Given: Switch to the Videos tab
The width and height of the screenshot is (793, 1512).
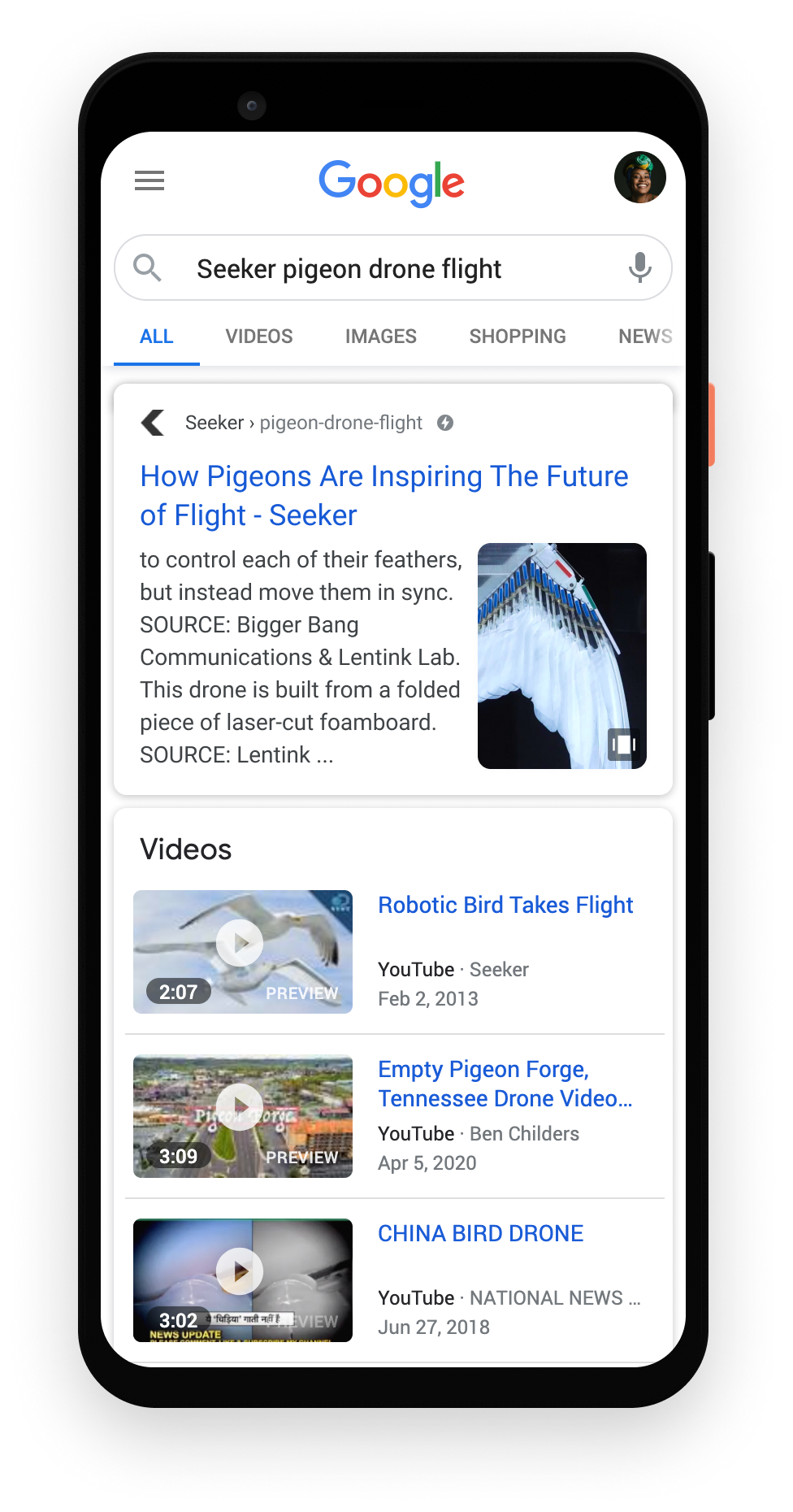Looking at the screenshot, I should tap(259, 337).
